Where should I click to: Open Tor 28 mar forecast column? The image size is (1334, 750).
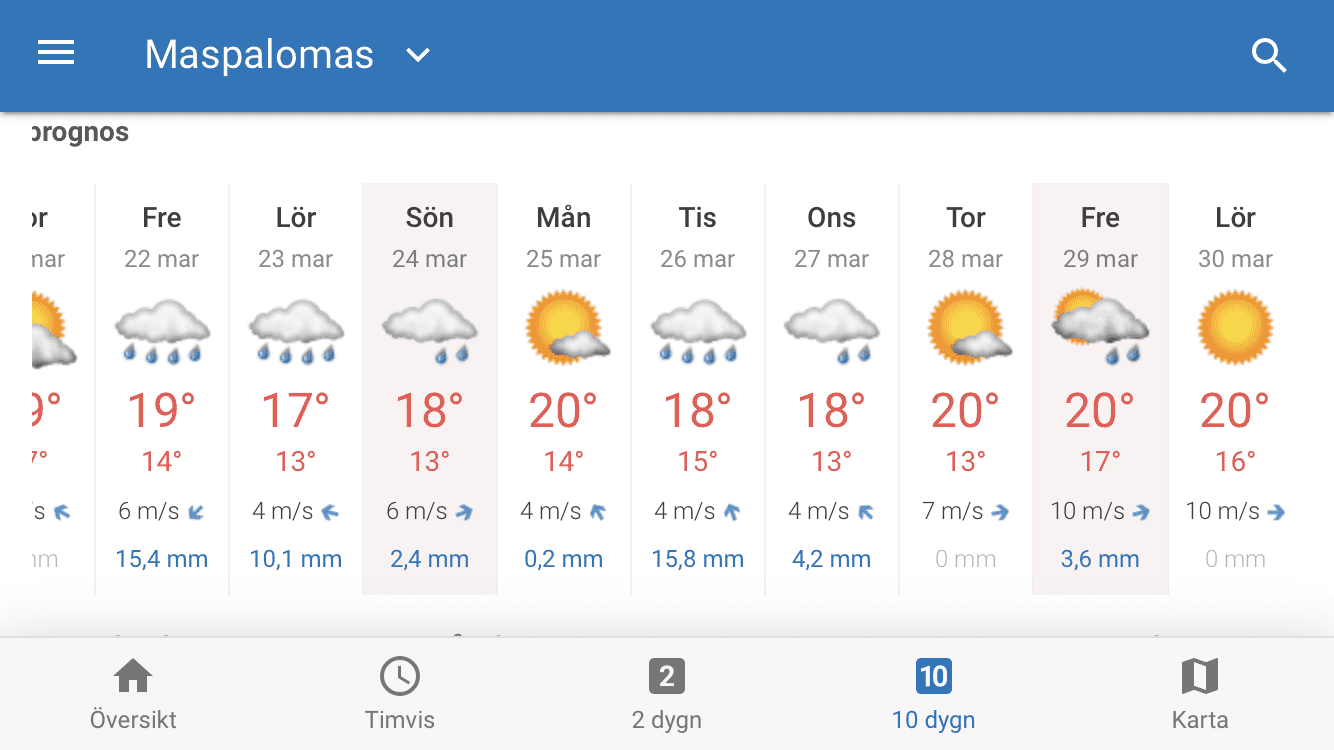pyautogui.click(x=966, y=389)
